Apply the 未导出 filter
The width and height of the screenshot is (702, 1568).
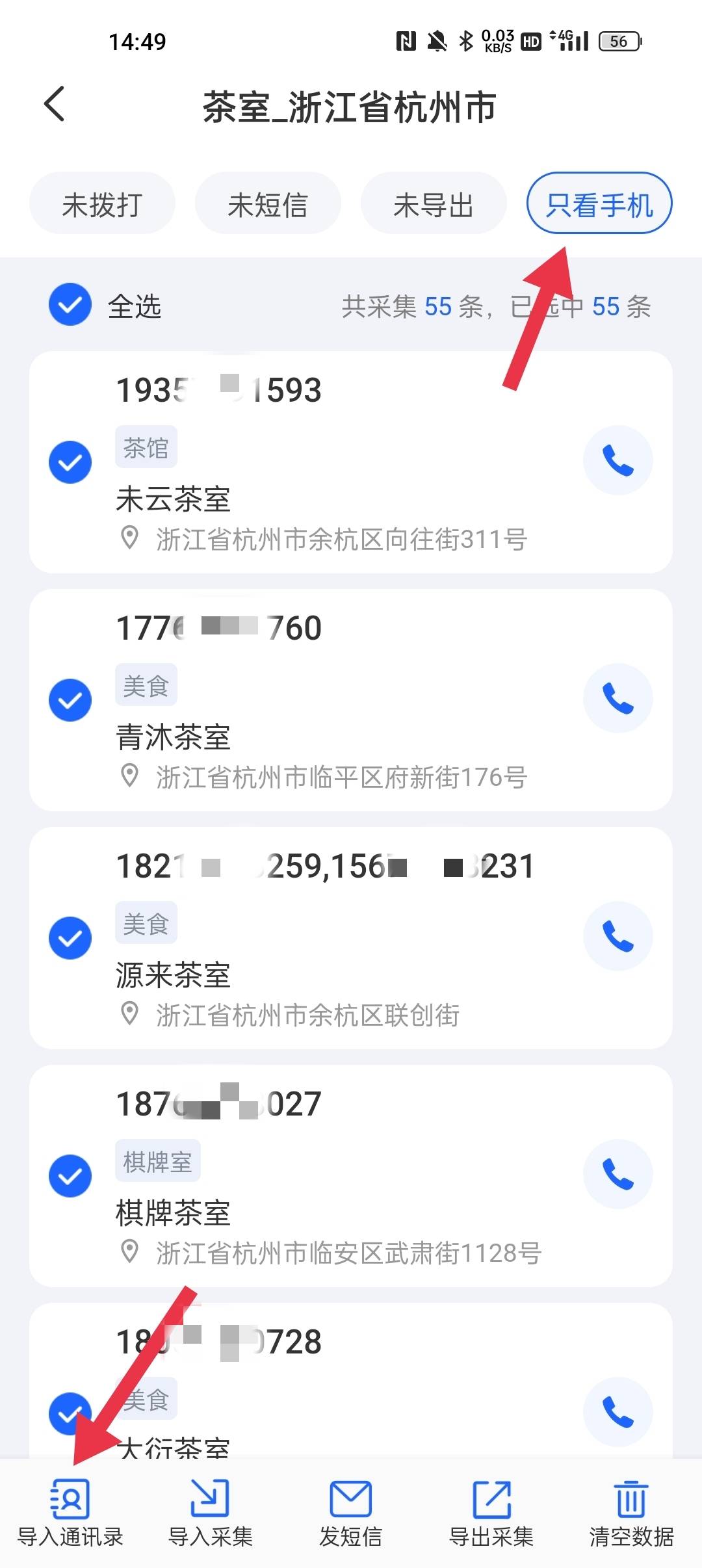click(x=434, y=203)
